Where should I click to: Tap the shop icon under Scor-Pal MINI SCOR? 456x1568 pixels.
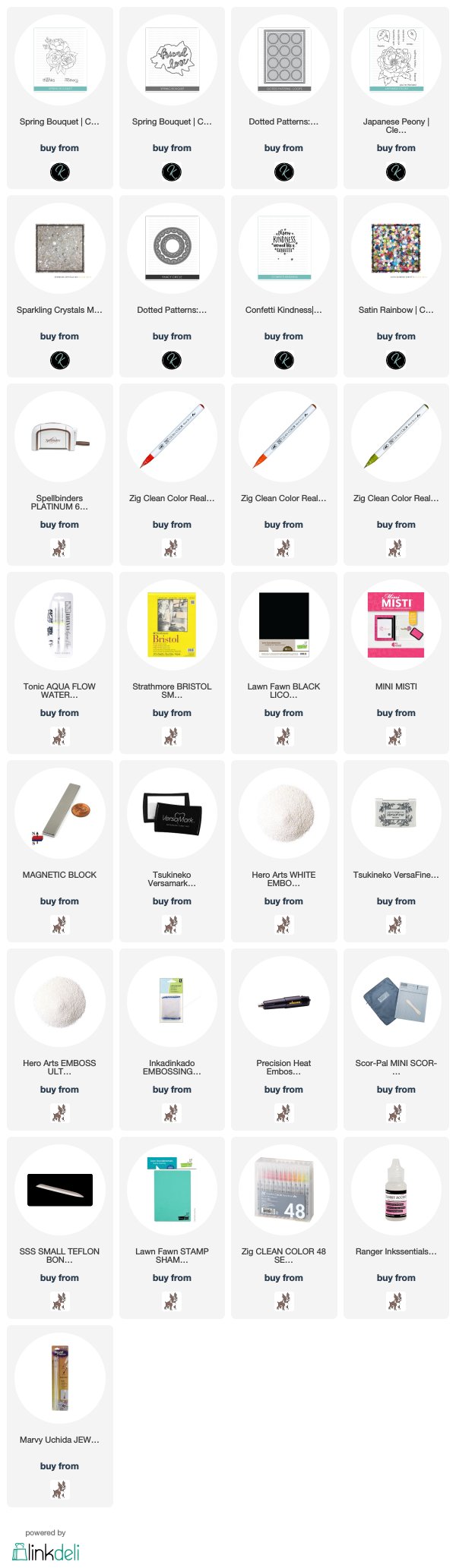click(396, 1113)
